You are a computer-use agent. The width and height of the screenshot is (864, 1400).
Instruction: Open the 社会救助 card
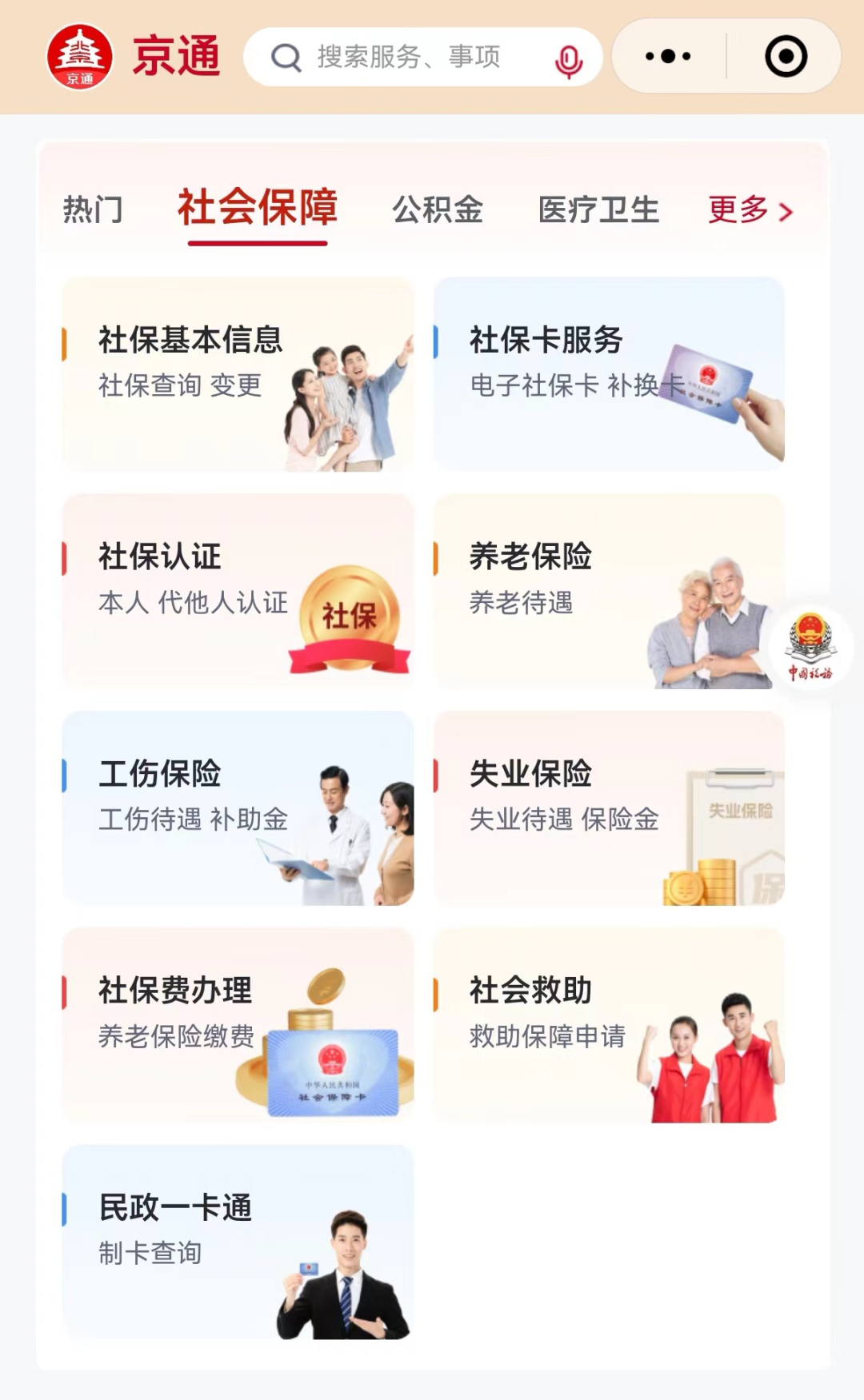pos(609,1024)
